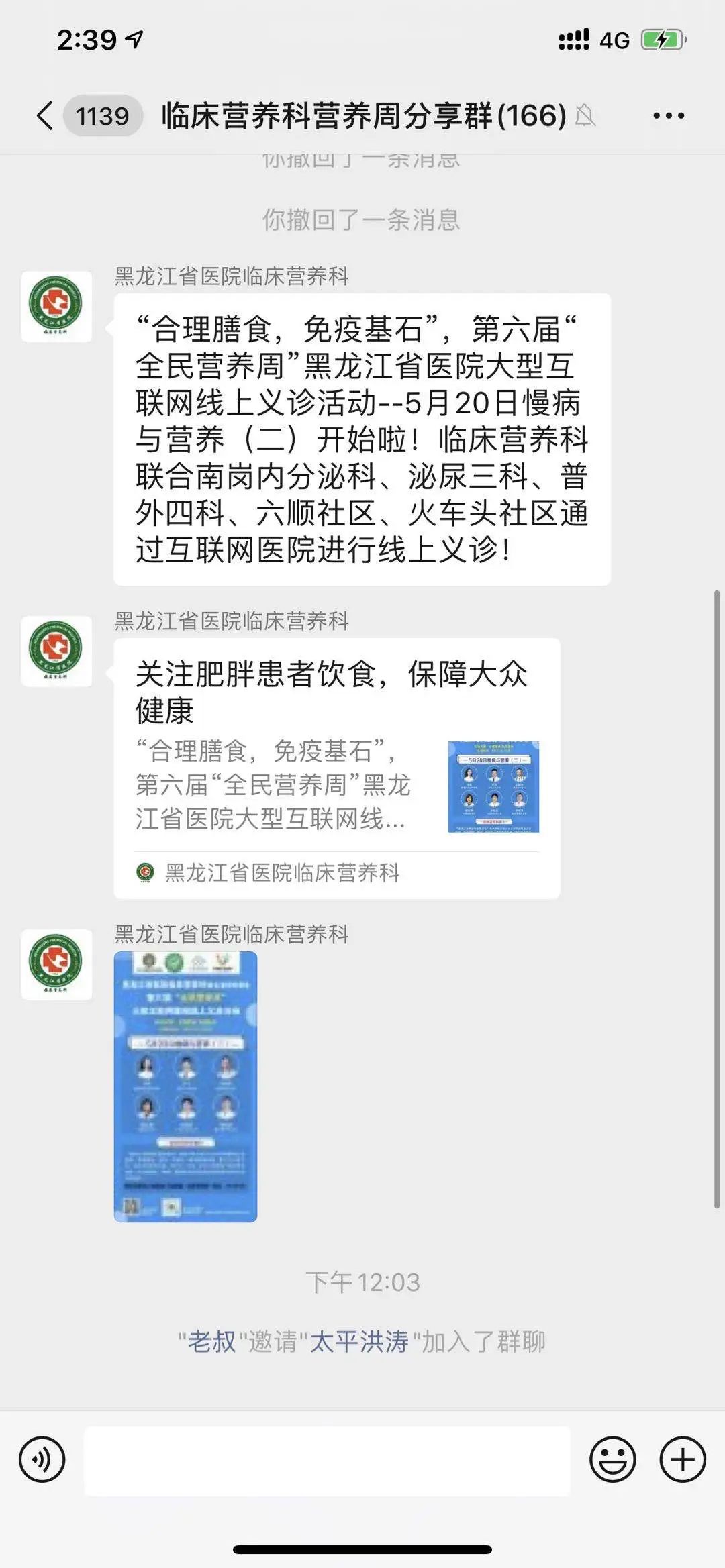This screenshot has width=725, height=1568.
Task: Open the plus attachments menu
Action: pyautogui.click(x=683, y=1459)
